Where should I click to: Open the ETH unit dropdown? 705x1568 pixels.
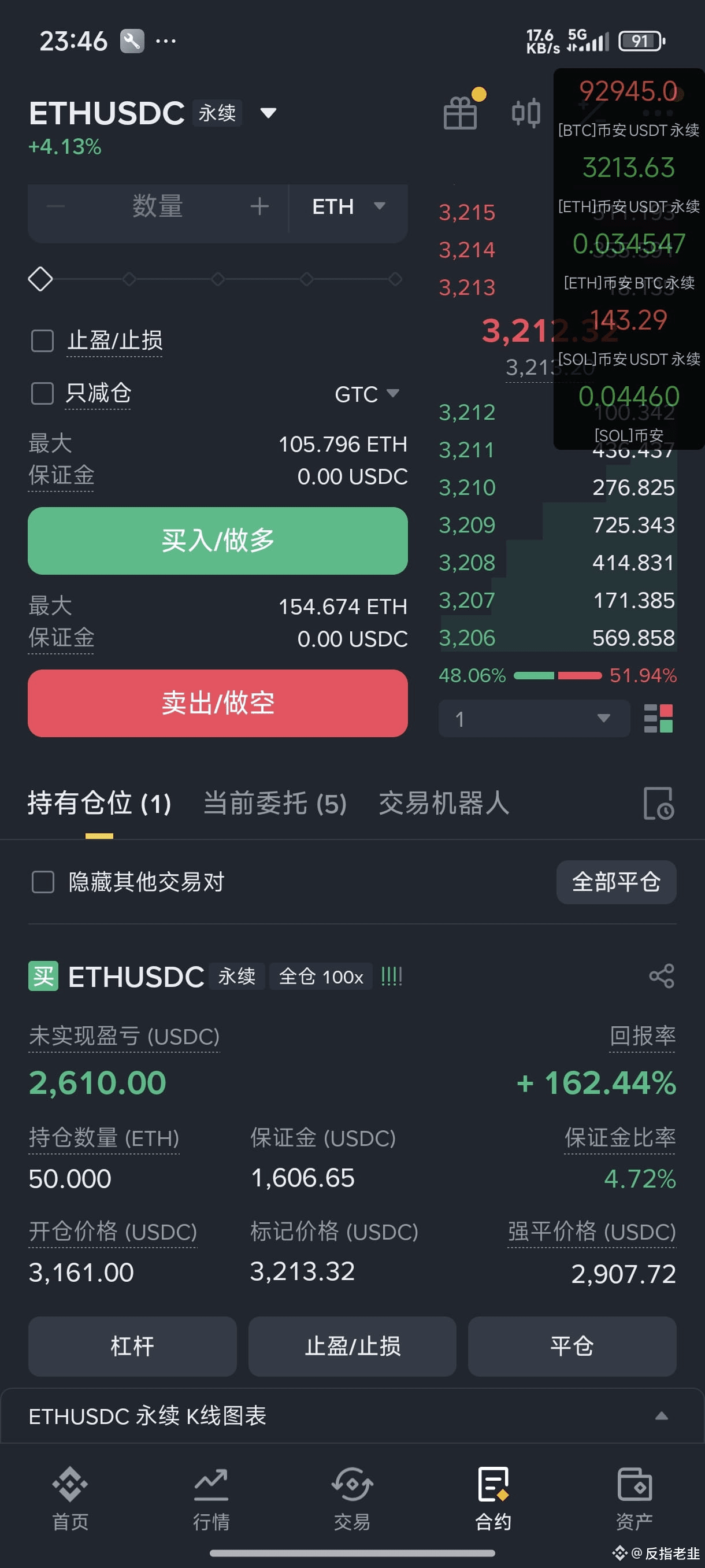pyautogui.click(x=347, y=207)
